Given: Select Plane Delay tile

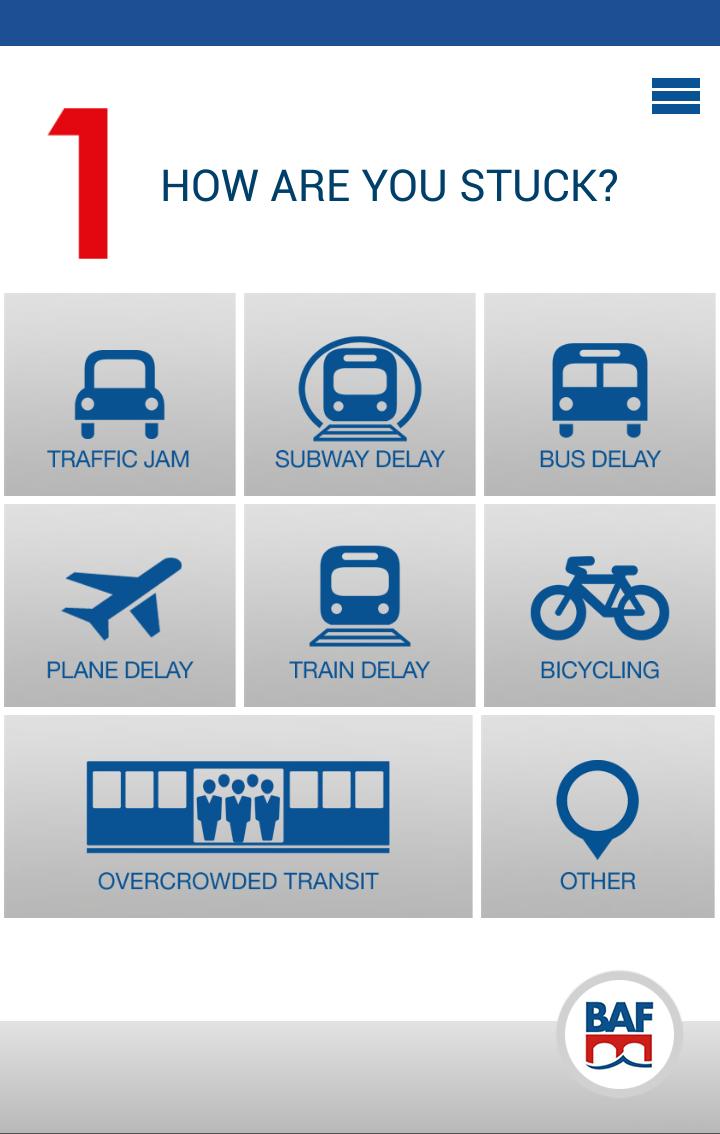Looking at the screenshot, I should tap(120, 606).
